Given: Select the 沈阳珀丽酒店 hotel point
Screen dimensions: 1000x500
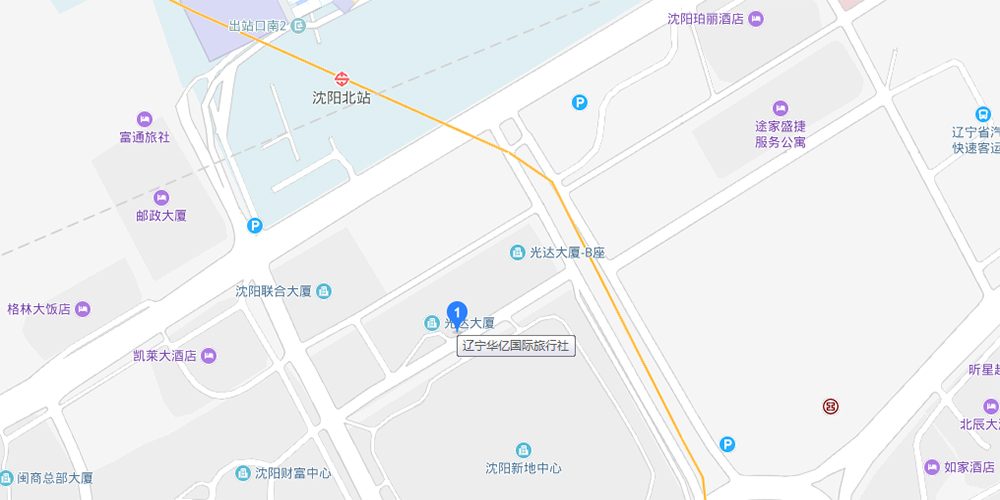Looking at the screenshot, I should 756,18.
